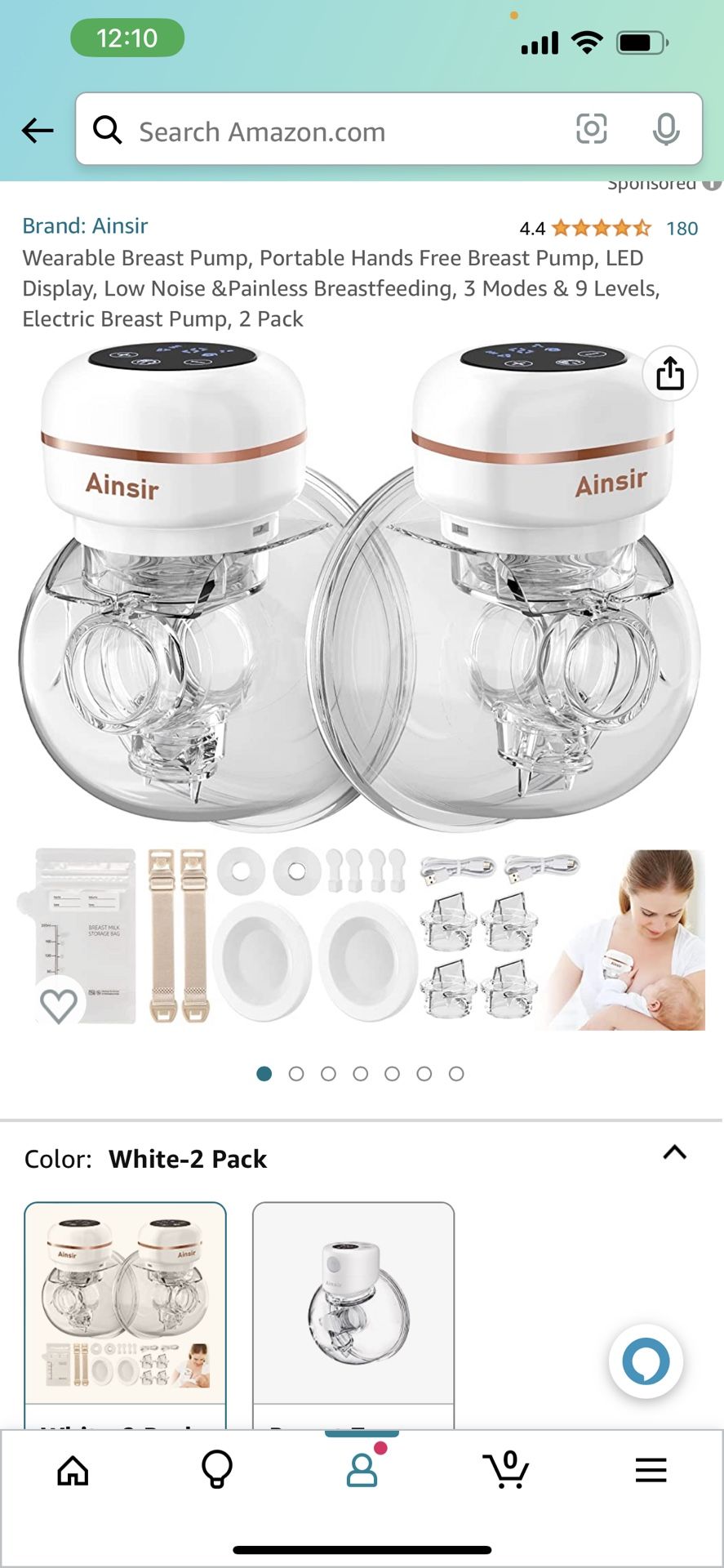The width and height of the screenshot is (724, 1568).
Task: Open the hamburger menu tab
Action: click(x=651, y=1470)
